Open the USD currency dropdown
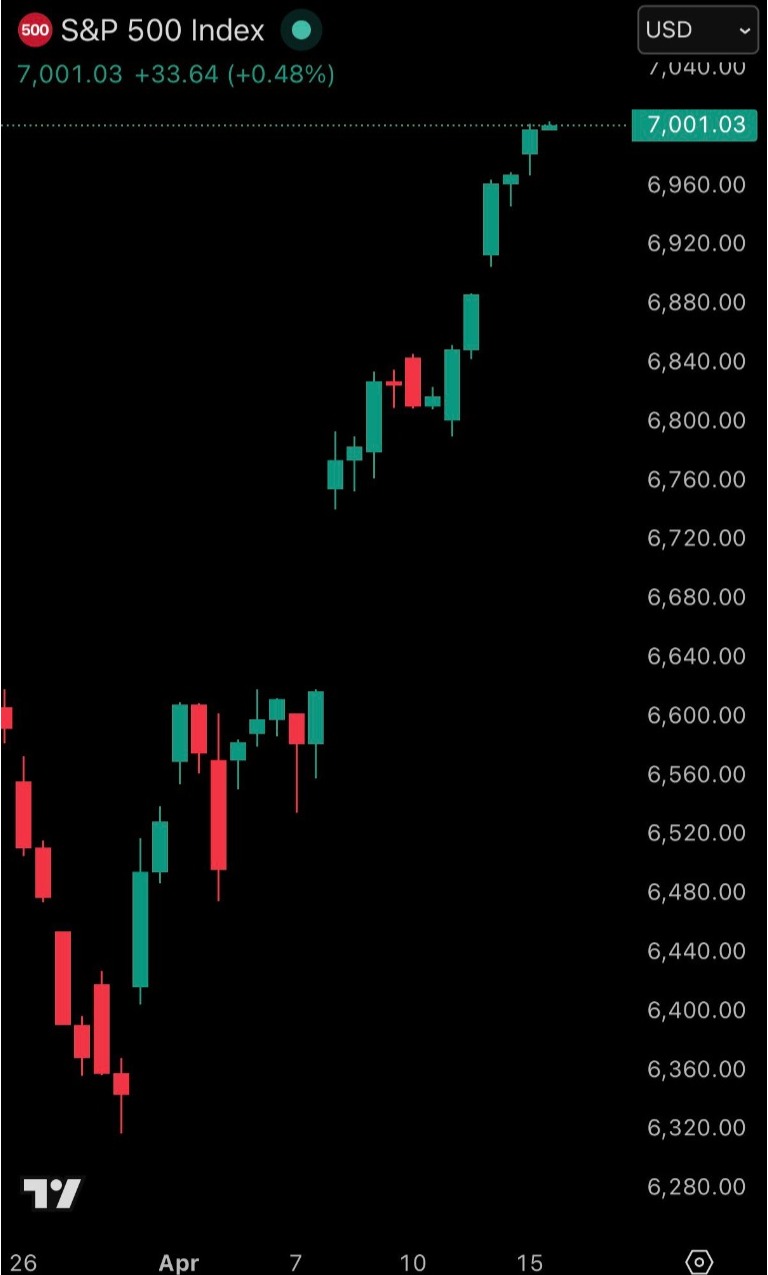 697,30
